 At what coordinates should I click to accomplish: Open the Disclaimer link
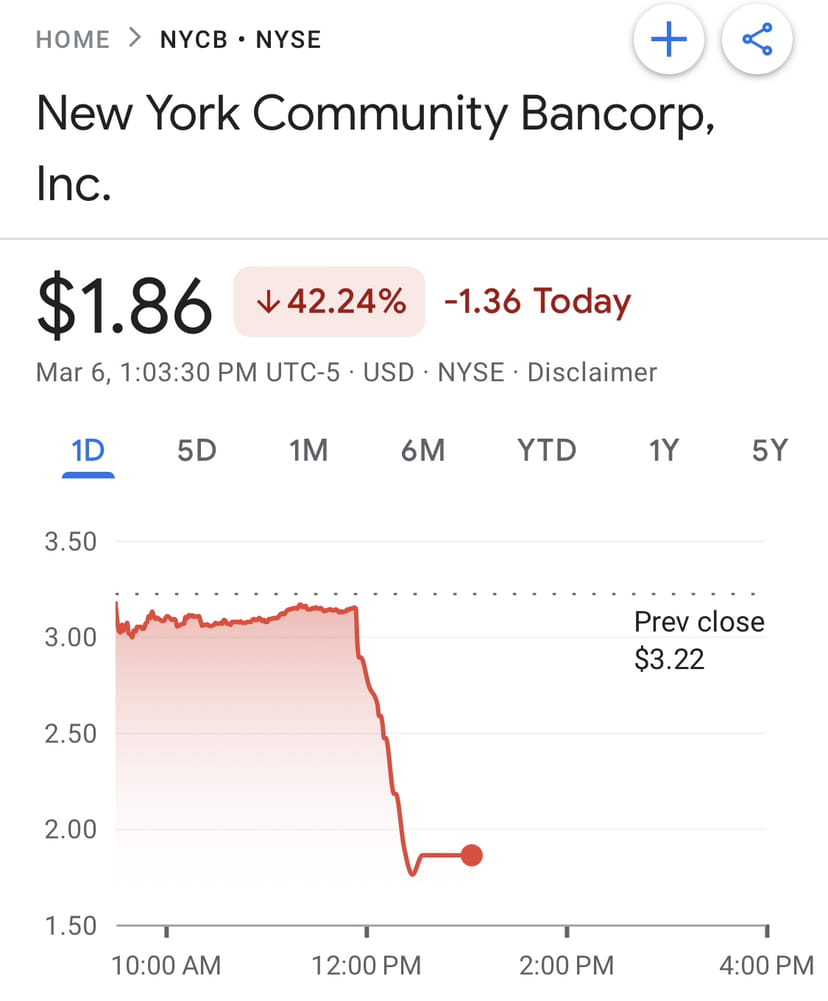coord(594,372)
